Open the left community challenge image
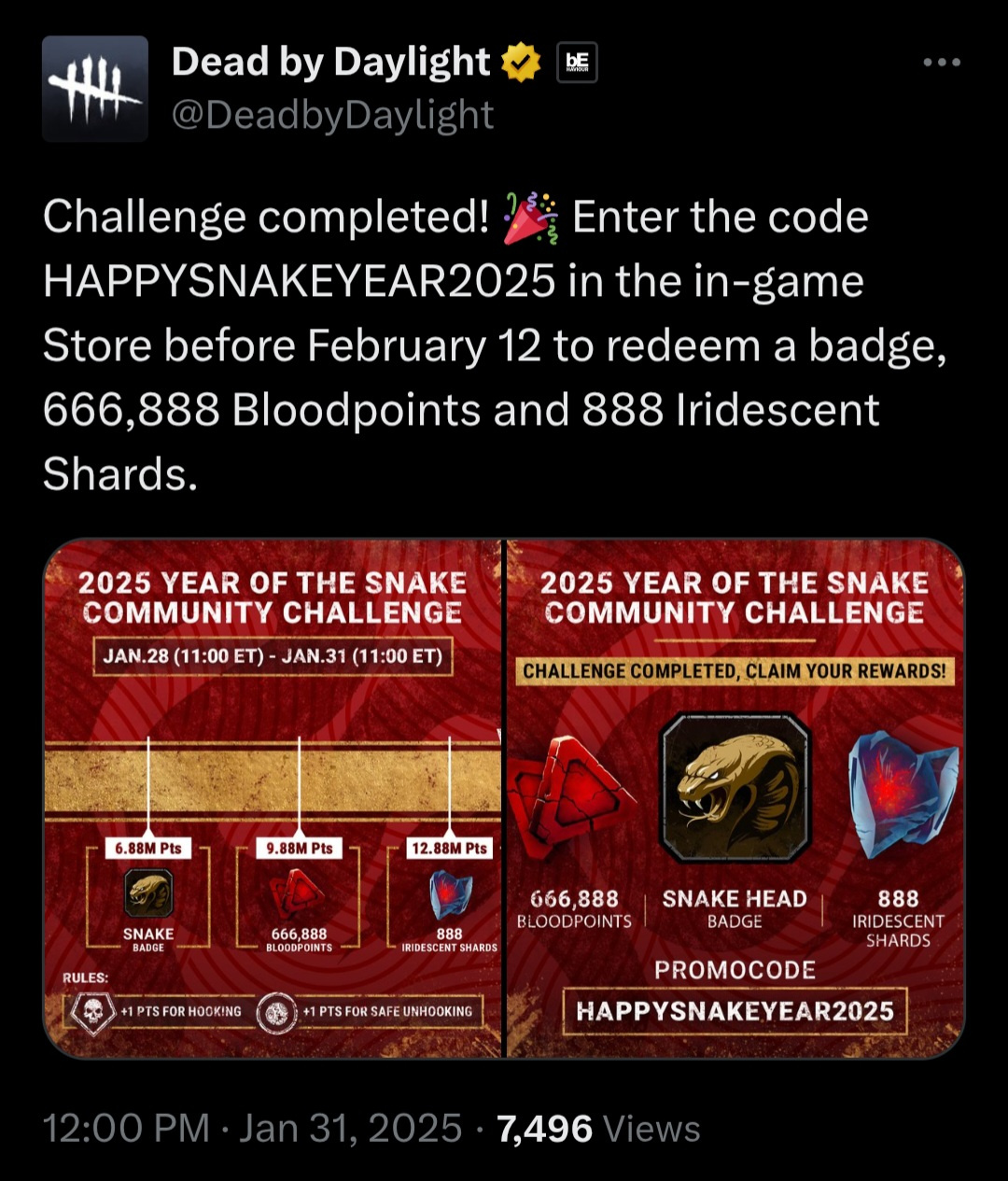Viewport: 1008px width, 1181px height. tap(273, 798)
